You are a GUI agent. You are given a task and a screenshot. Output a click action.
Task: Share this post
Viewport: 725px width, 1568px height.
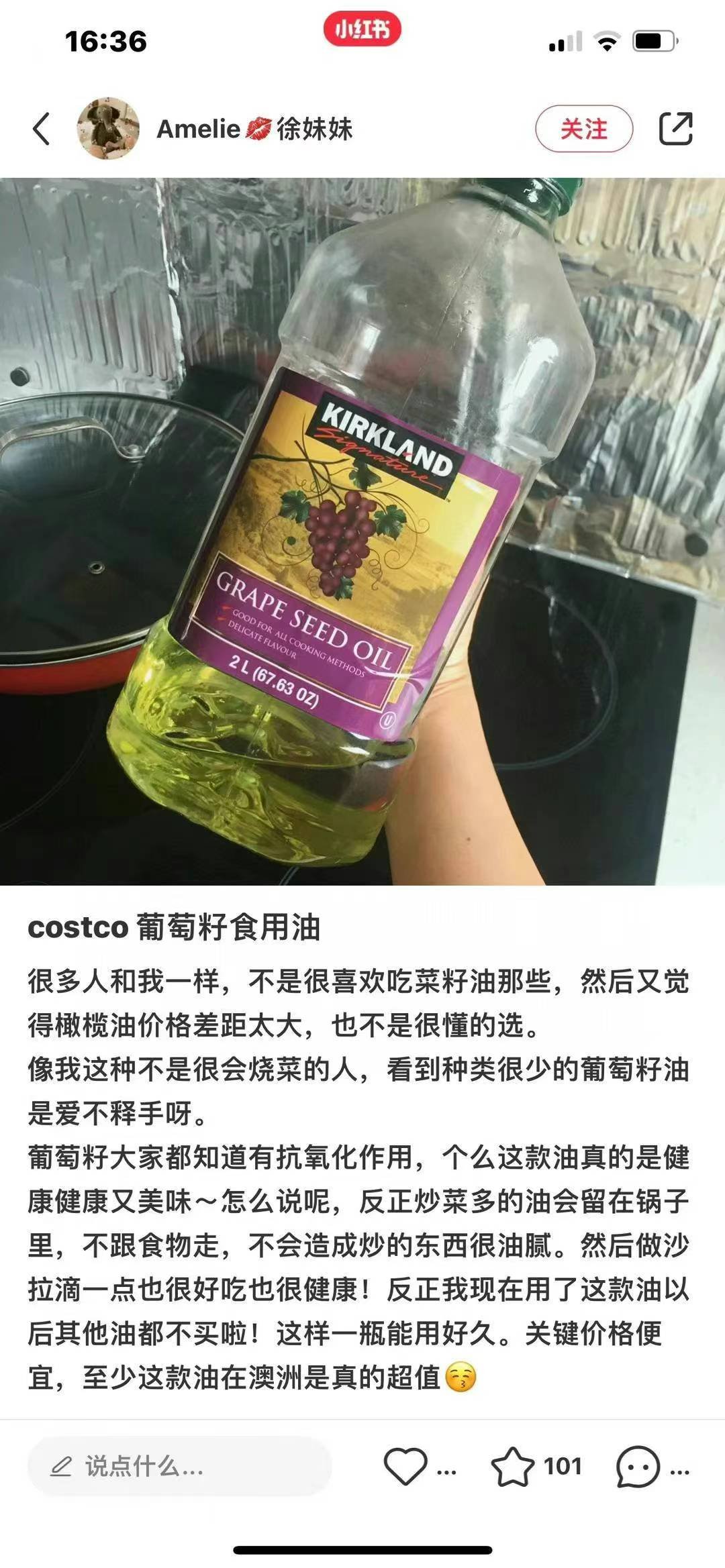[x=675, y=129]
